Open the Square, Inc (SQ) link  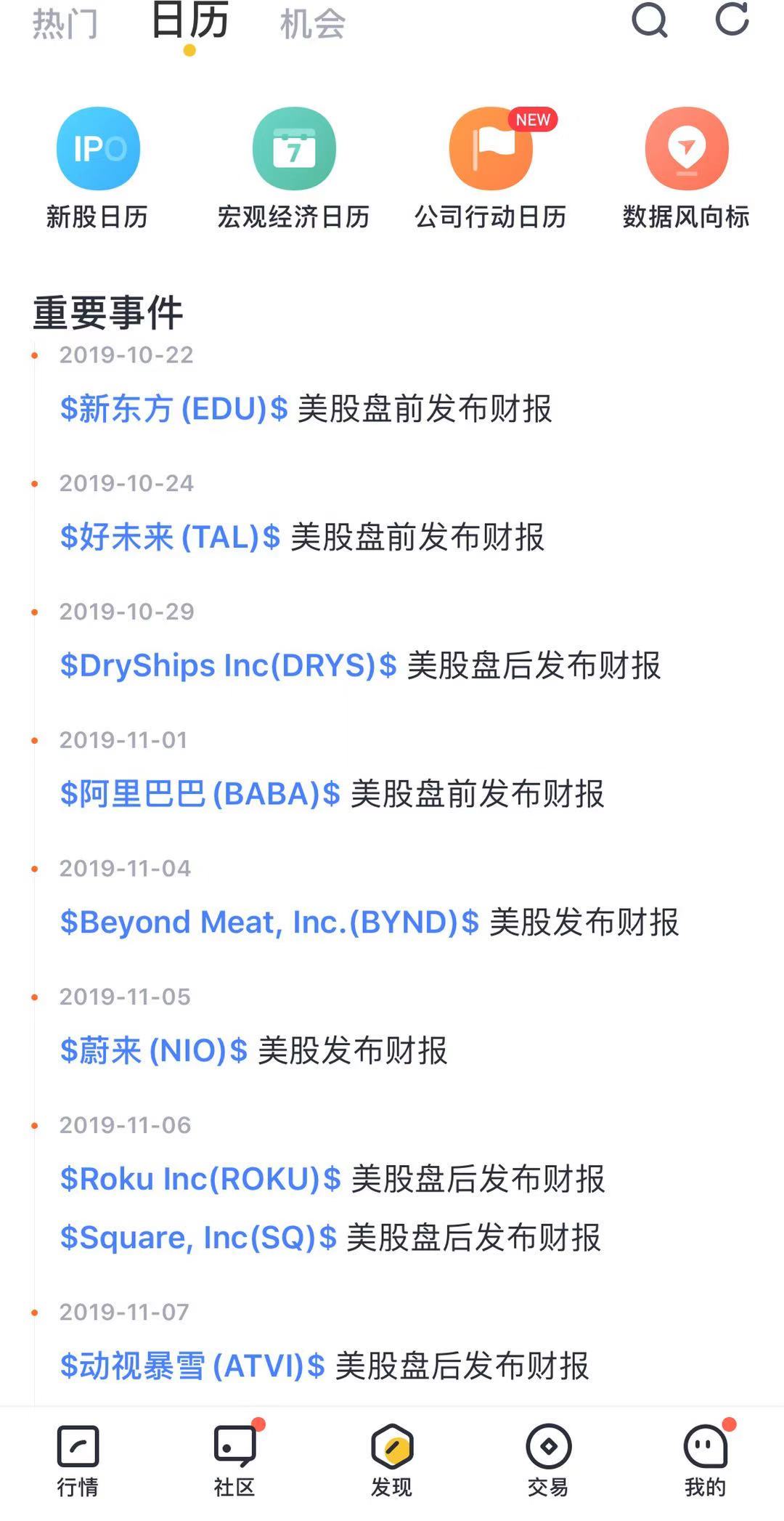[198, 1238]
